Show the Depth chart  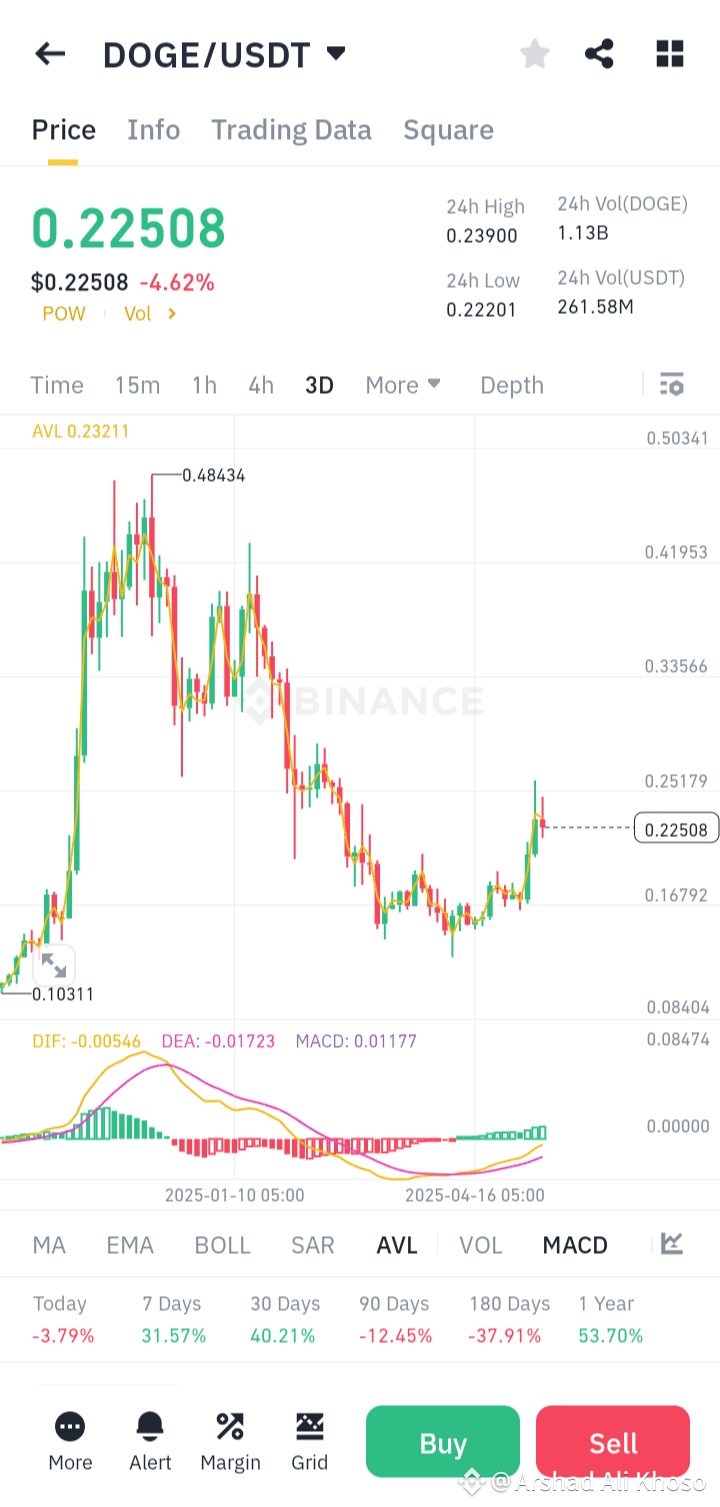point(512,385)
